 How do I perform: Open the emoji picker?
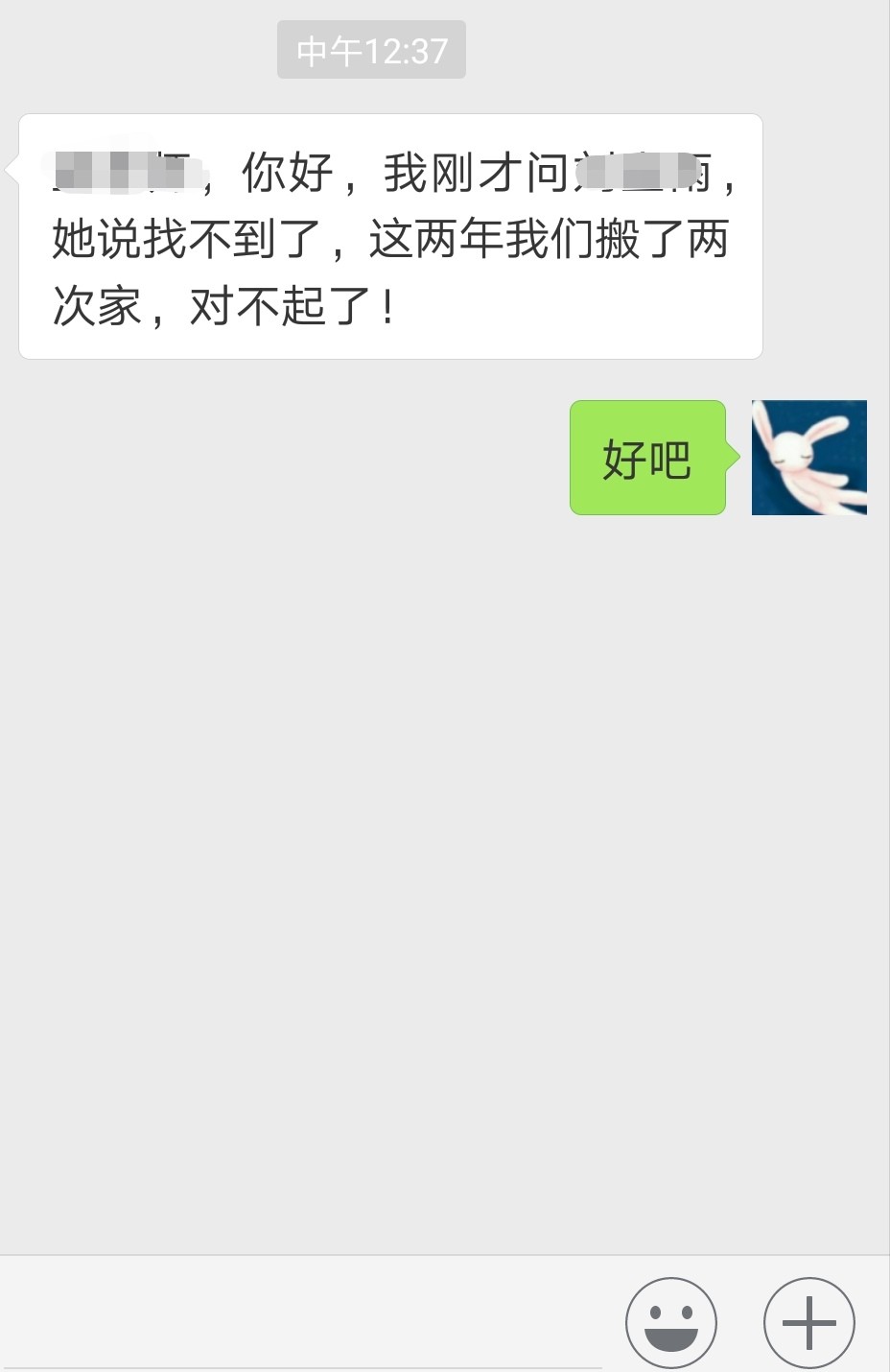tap(670, 1322)
